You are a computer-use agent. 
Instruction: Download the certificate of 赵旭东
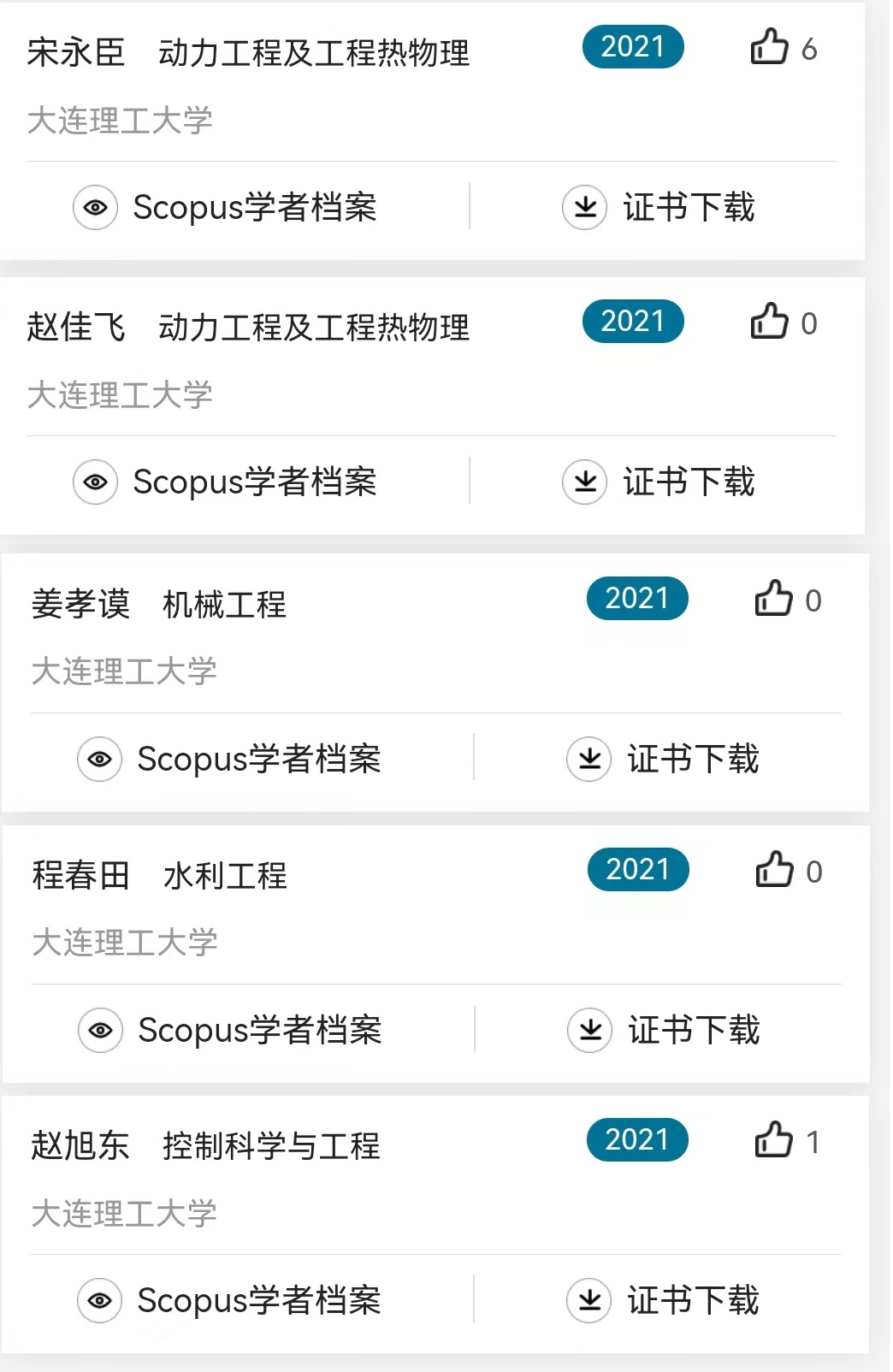coord(663,1301)
